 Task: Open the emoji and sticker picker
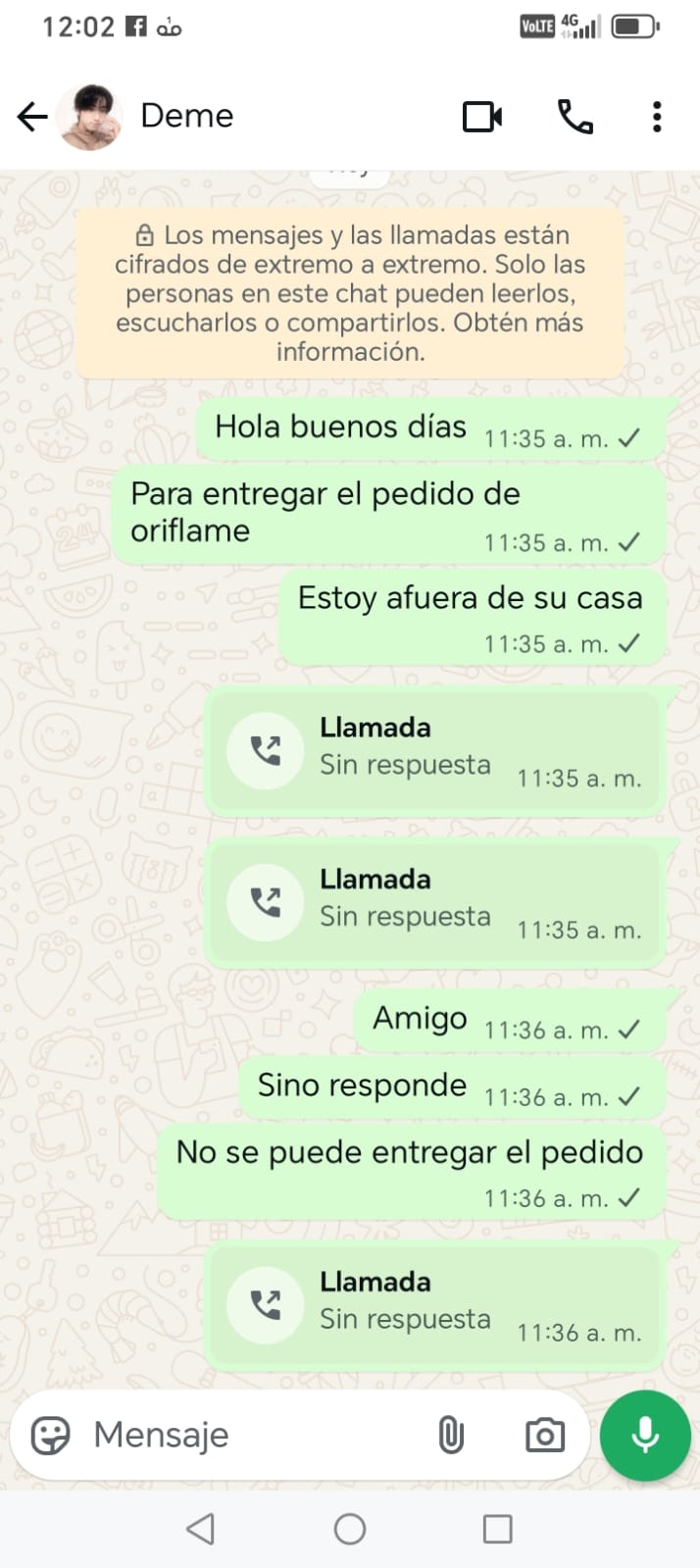pos(51,1436)
